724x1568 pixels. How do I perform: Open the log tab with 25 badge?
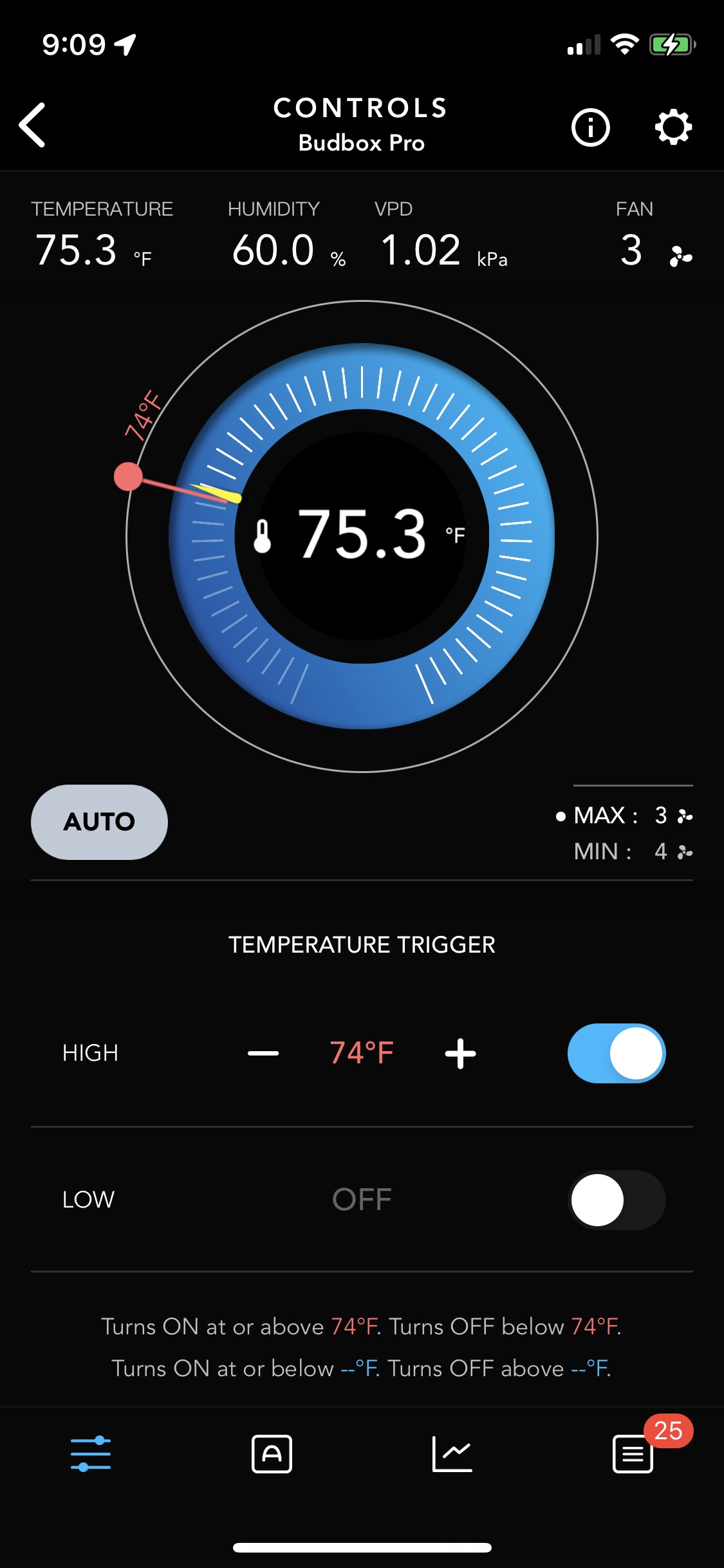[x=633, y=1453]
